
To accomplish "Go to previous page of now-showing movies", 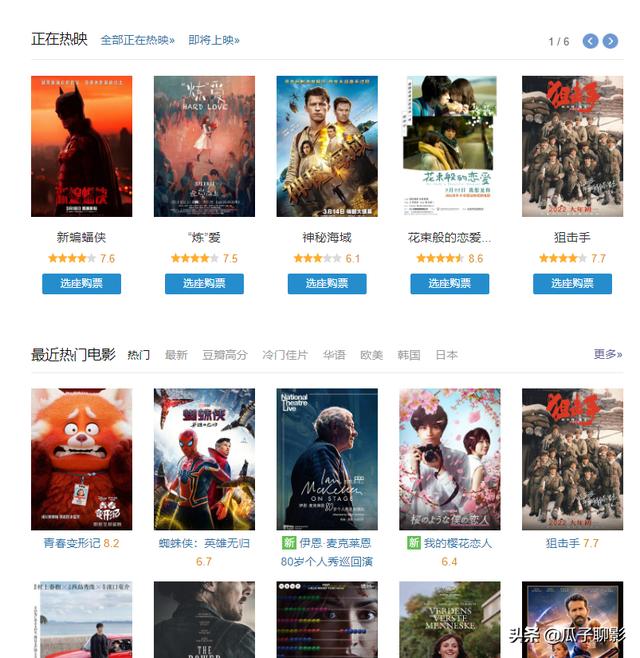I will tap(590, 41).
